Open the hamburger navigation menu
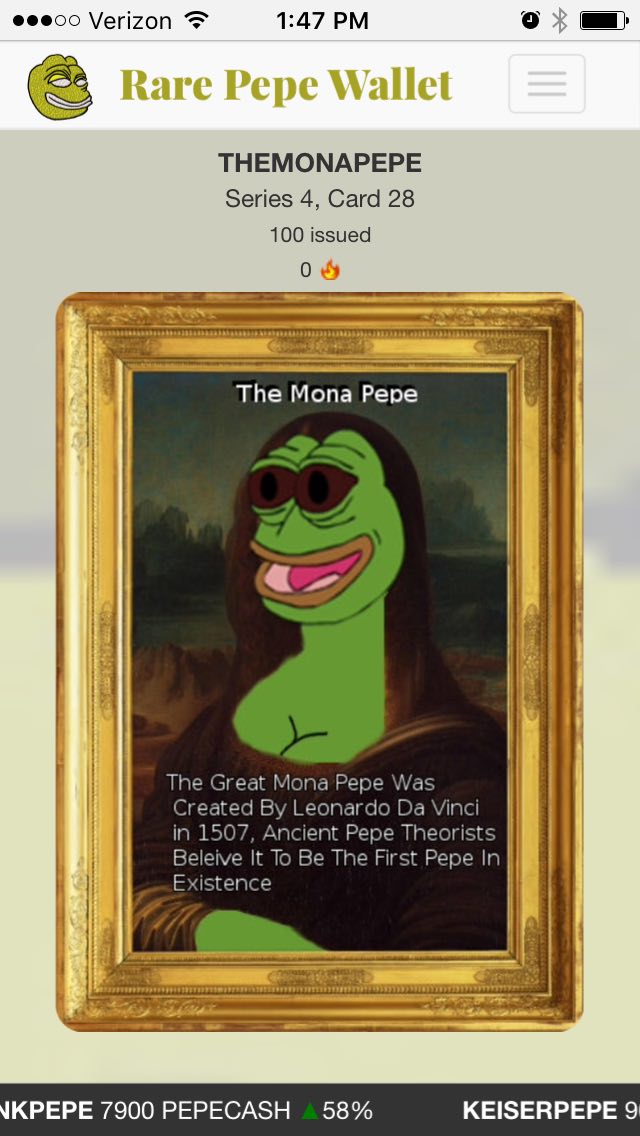 pyautogui.click(x=547, y=84)
